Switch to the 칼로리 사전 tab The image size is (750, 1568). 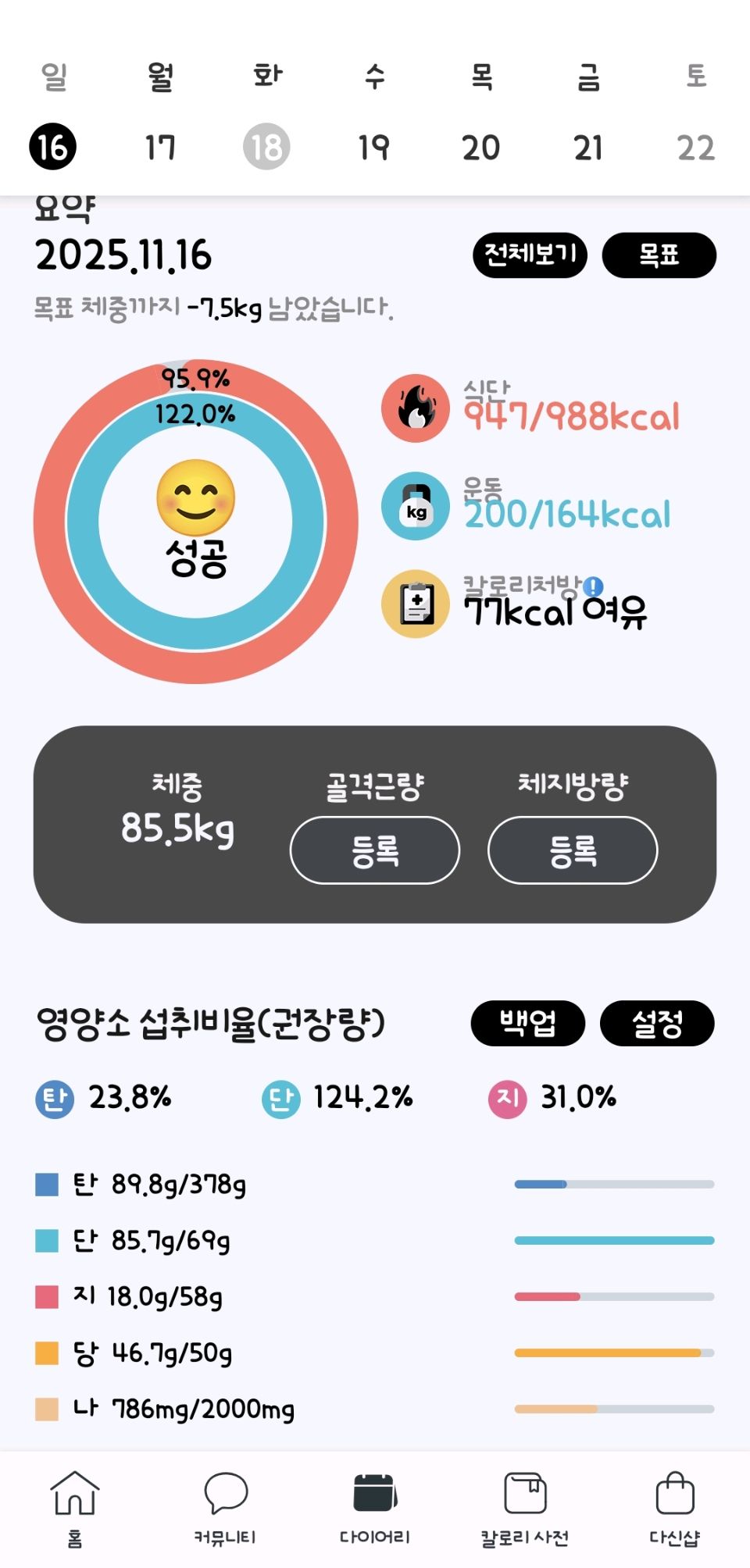(525, 1507)
